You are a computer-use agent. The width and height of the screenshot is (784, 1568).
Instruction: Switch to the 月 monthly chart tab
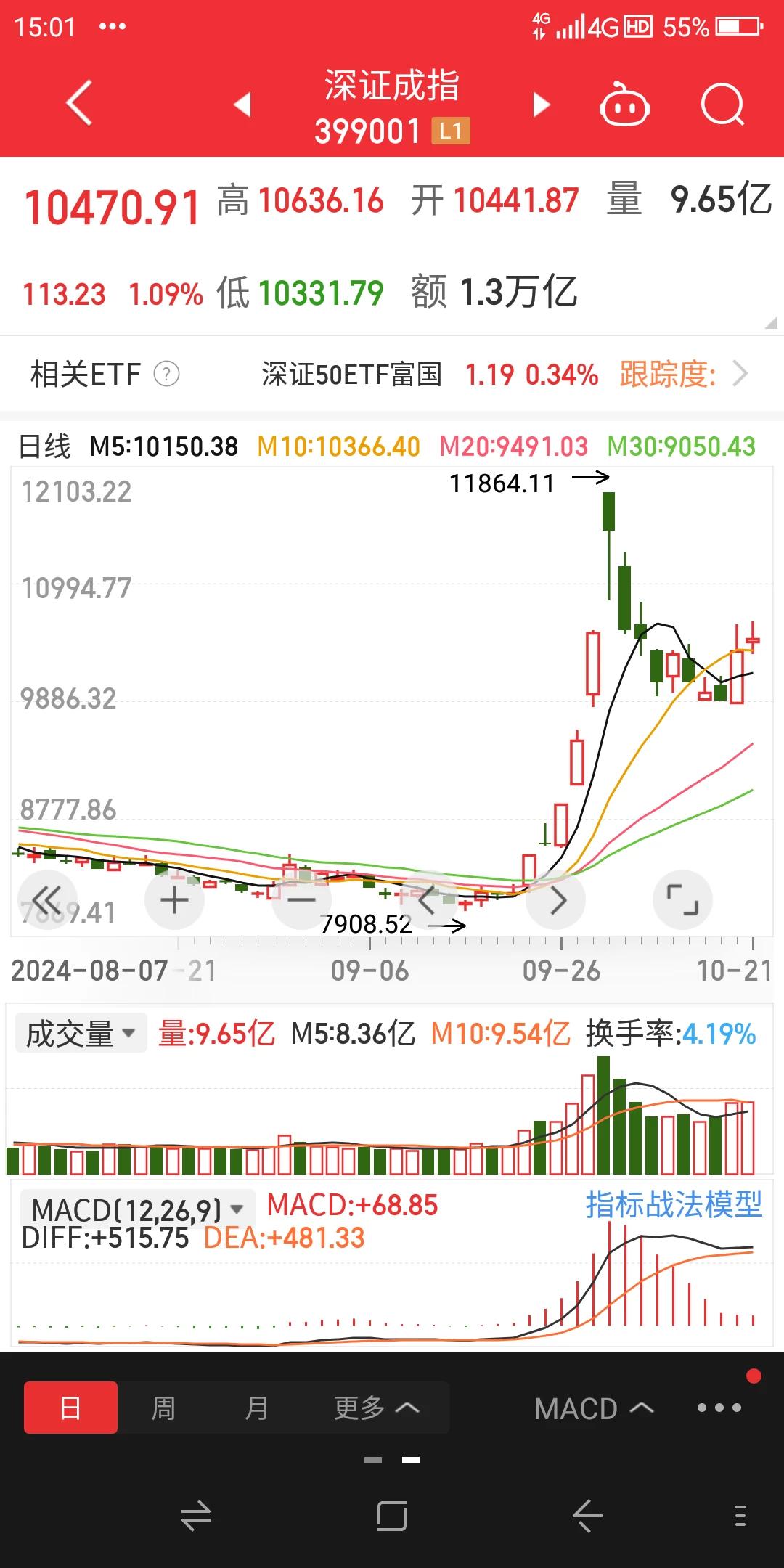256,1408
